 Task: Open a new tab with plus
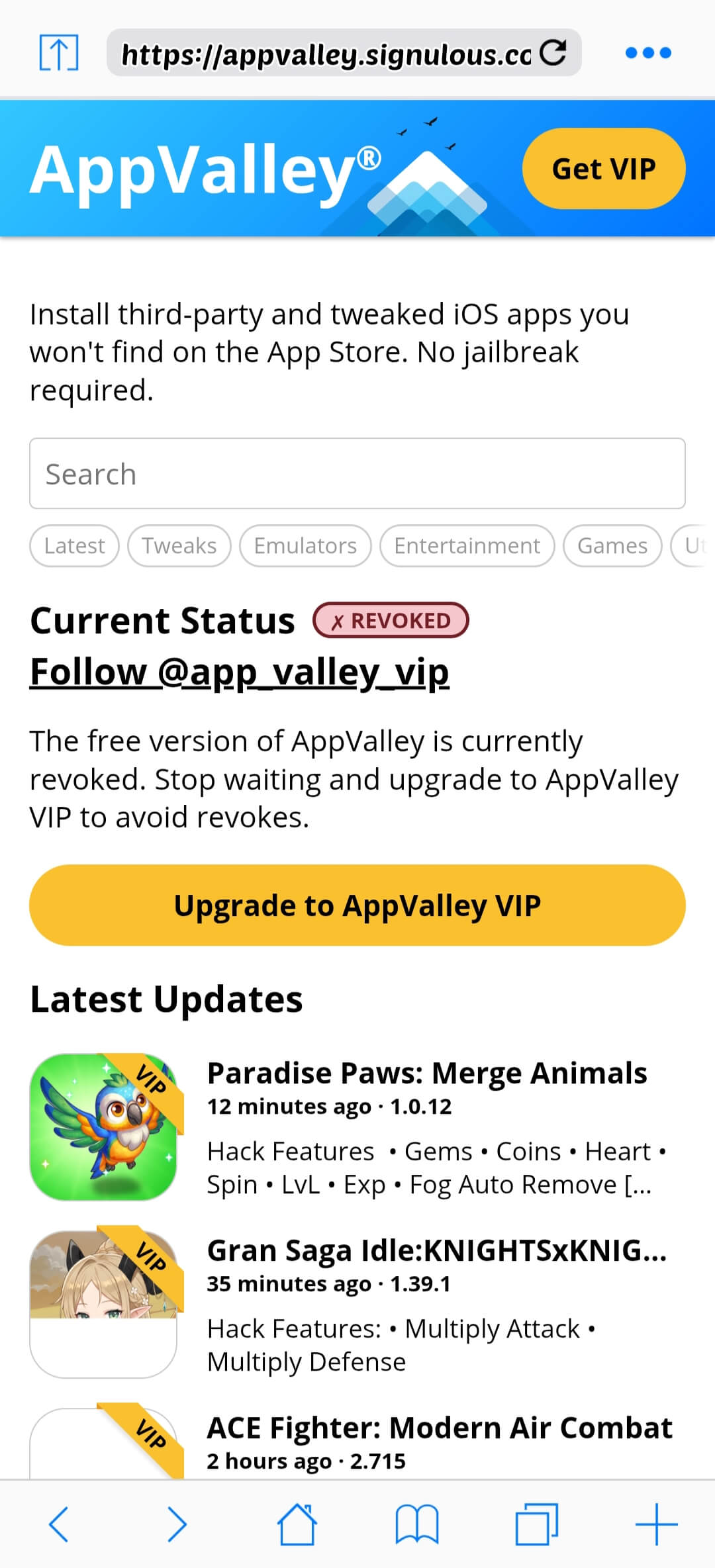tap(656, 1524)
